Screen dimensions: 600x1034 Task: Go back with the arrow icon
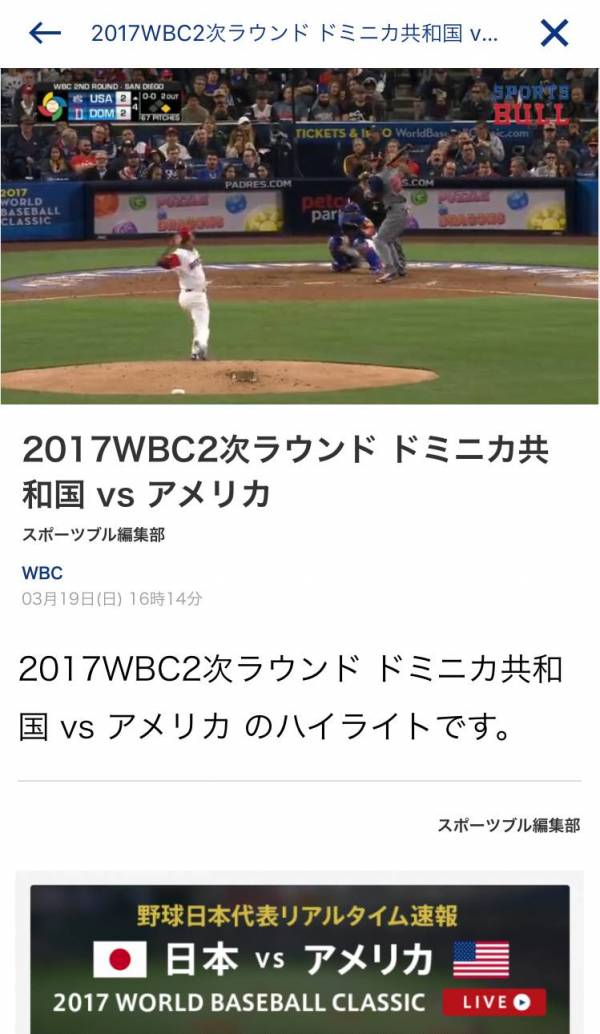45,33
